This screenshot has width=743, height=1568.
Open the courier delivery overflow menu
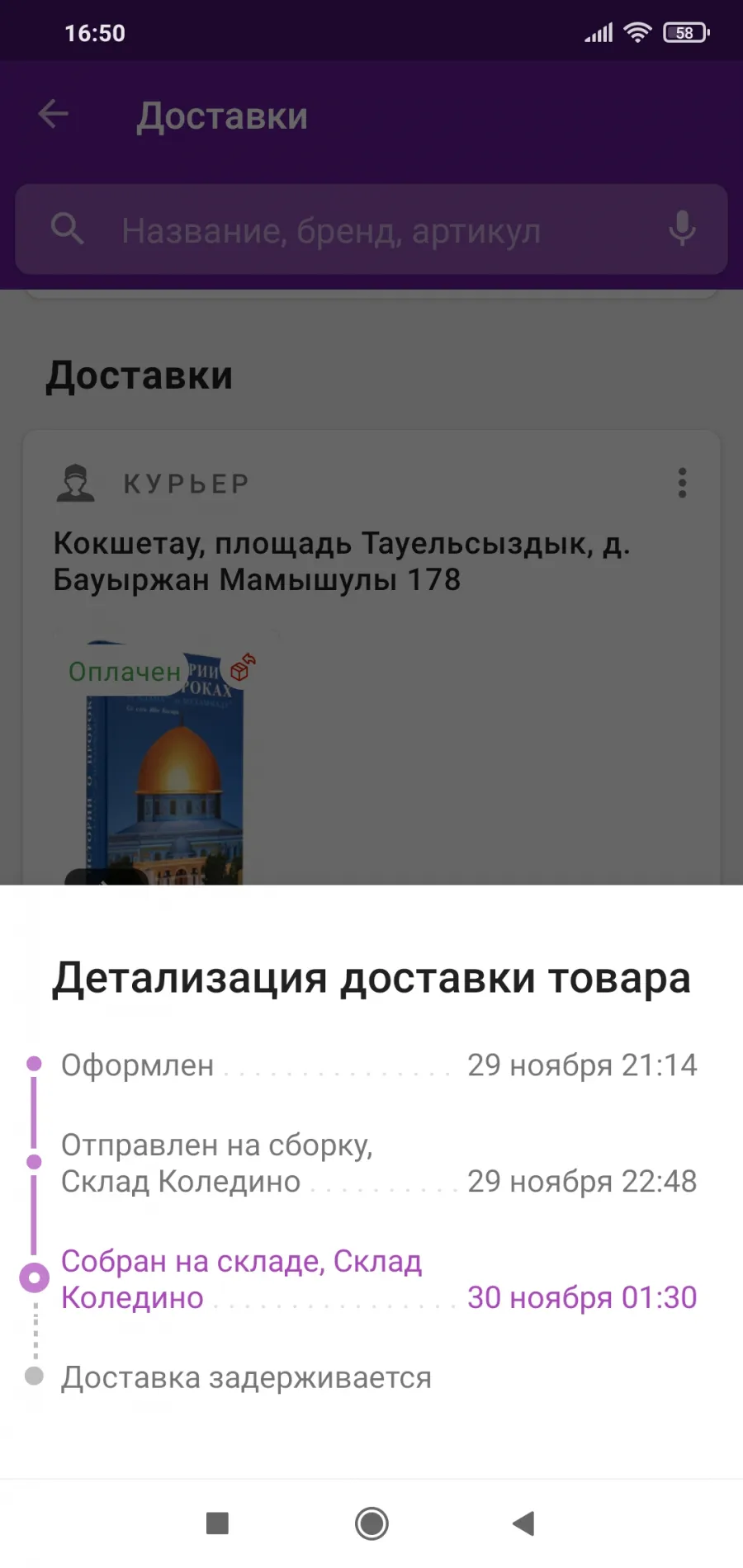pos(682,483)
